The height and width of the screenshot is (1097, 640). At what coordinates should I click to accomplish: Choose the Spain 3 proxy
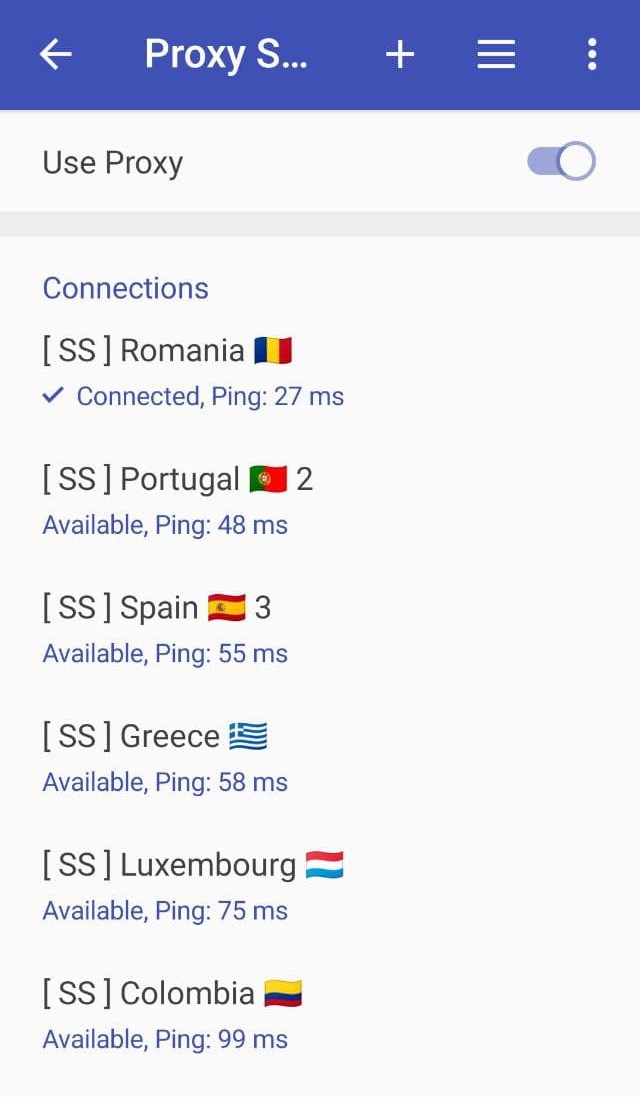[x=165, y=629]
